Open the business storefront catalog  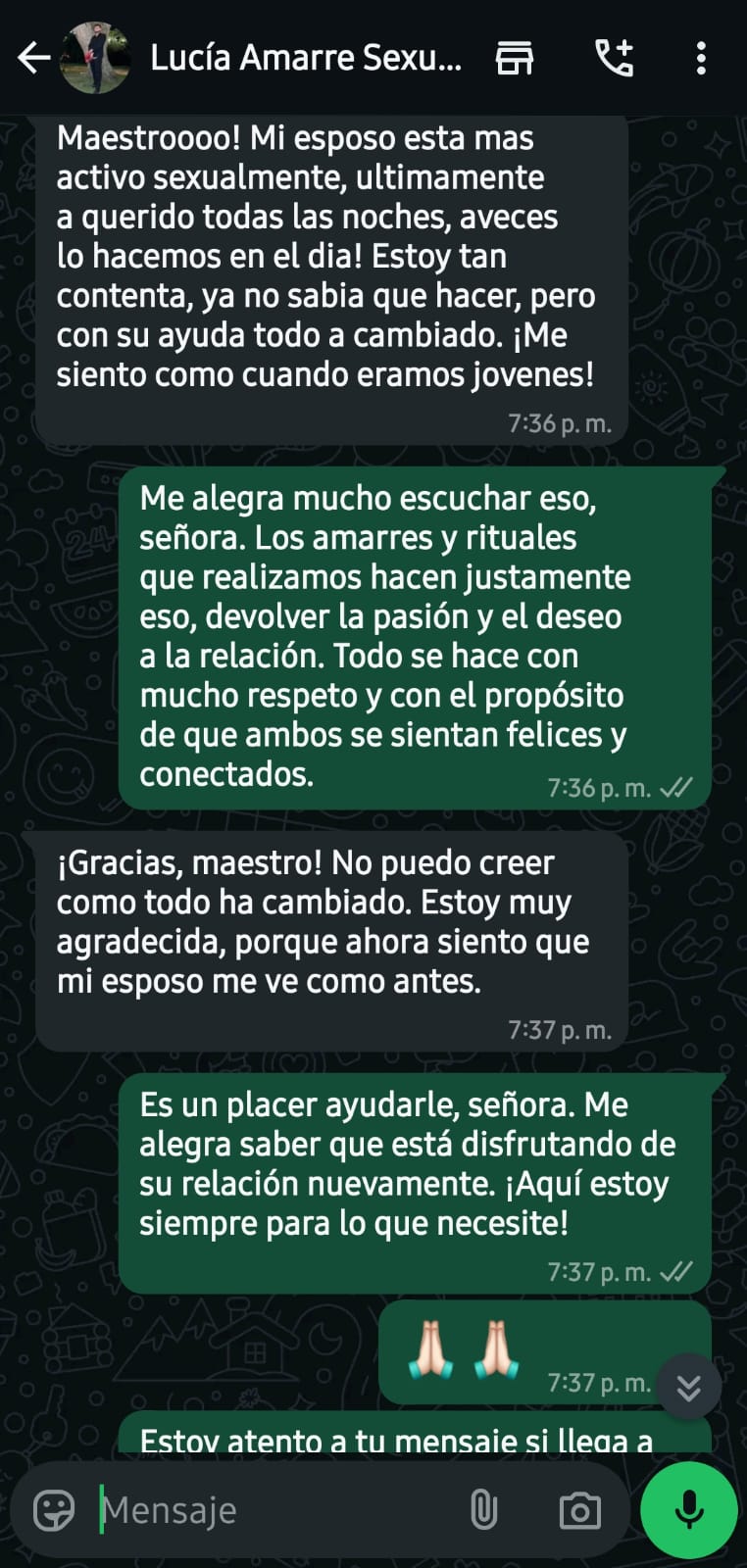515,58
